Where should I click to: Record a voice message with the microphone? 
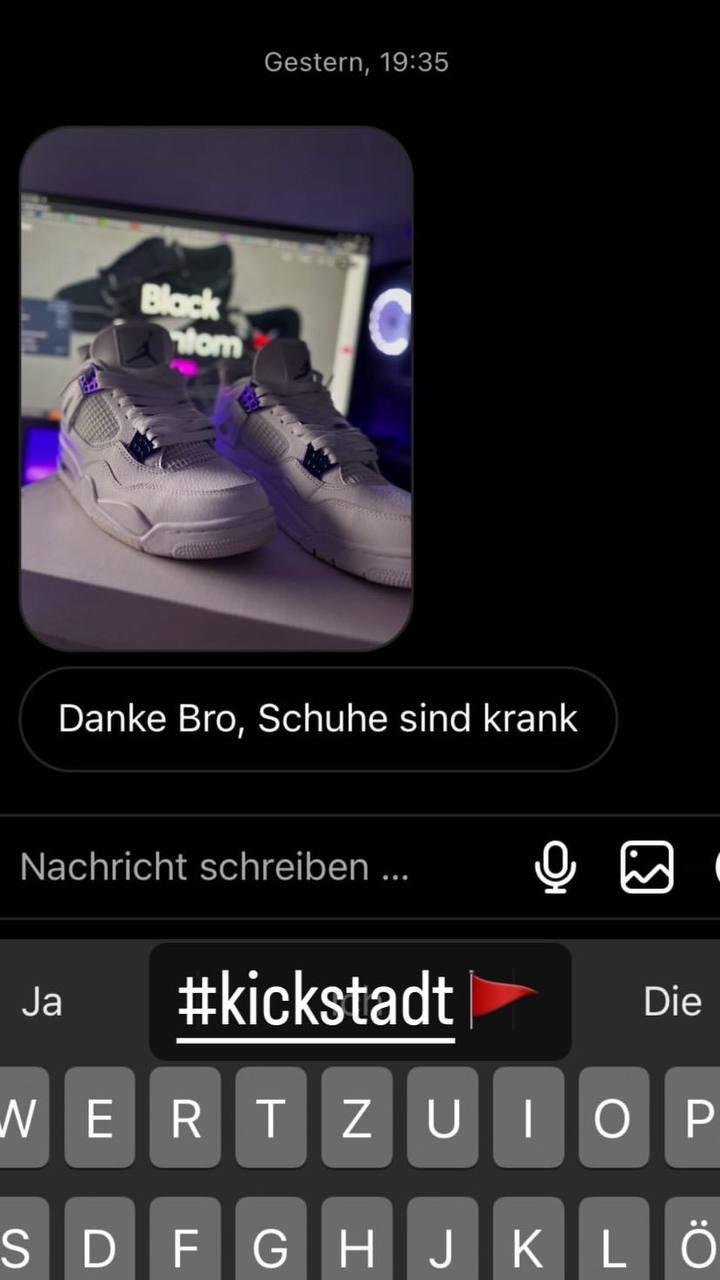tap(555, 867)
